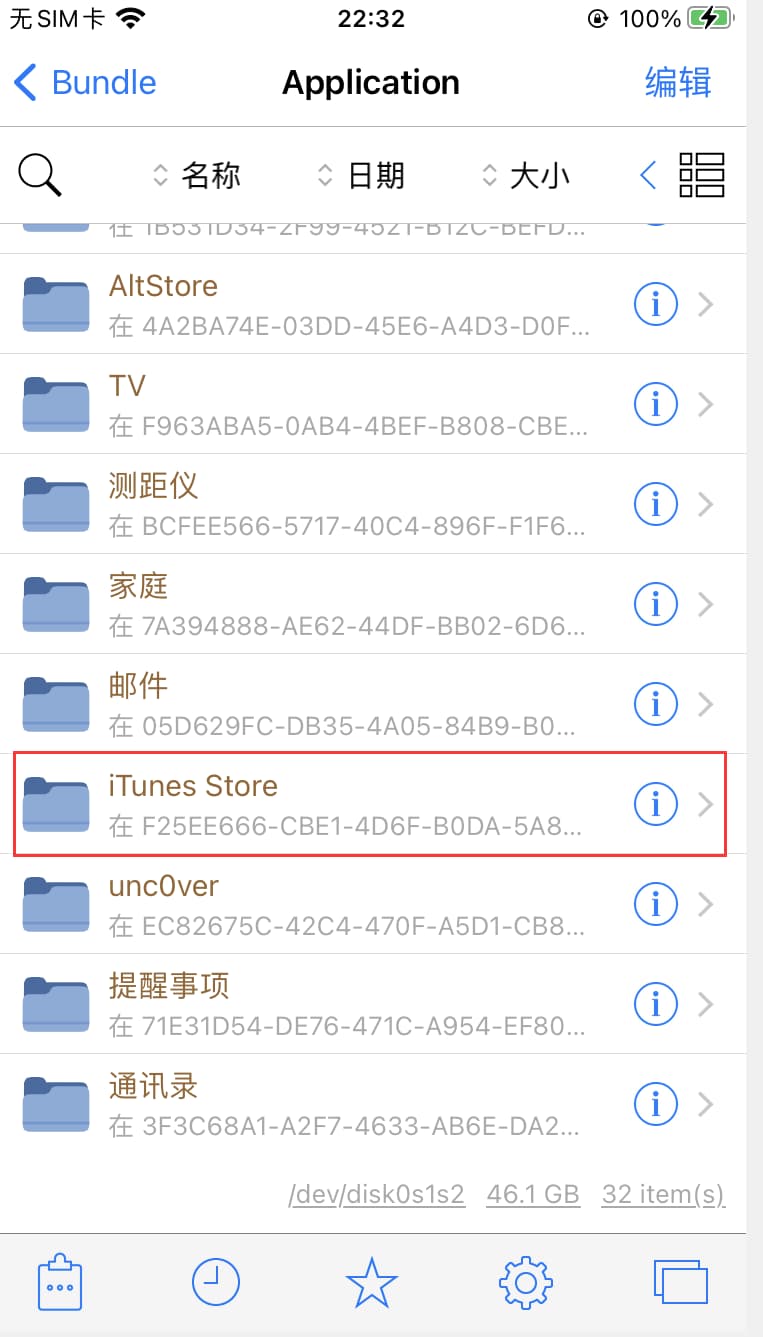763x1337 pixels.
Task: Expand the unc0ver row chevron
Action: [706, 904]
